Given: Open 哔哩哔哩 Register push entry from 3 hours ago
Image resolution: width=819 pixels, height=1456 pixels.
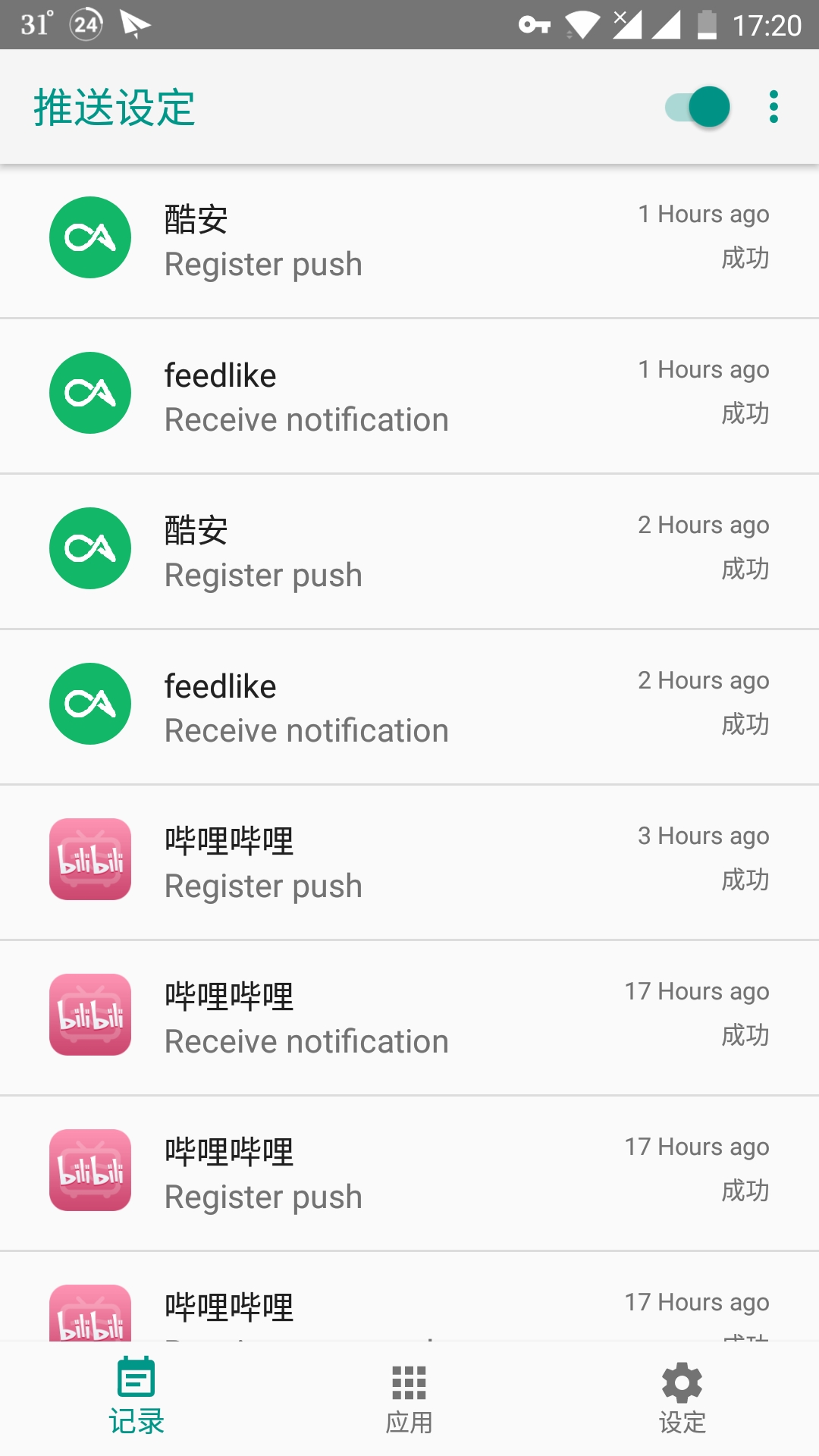Looking at the screenshot, I should pos(409,863).
